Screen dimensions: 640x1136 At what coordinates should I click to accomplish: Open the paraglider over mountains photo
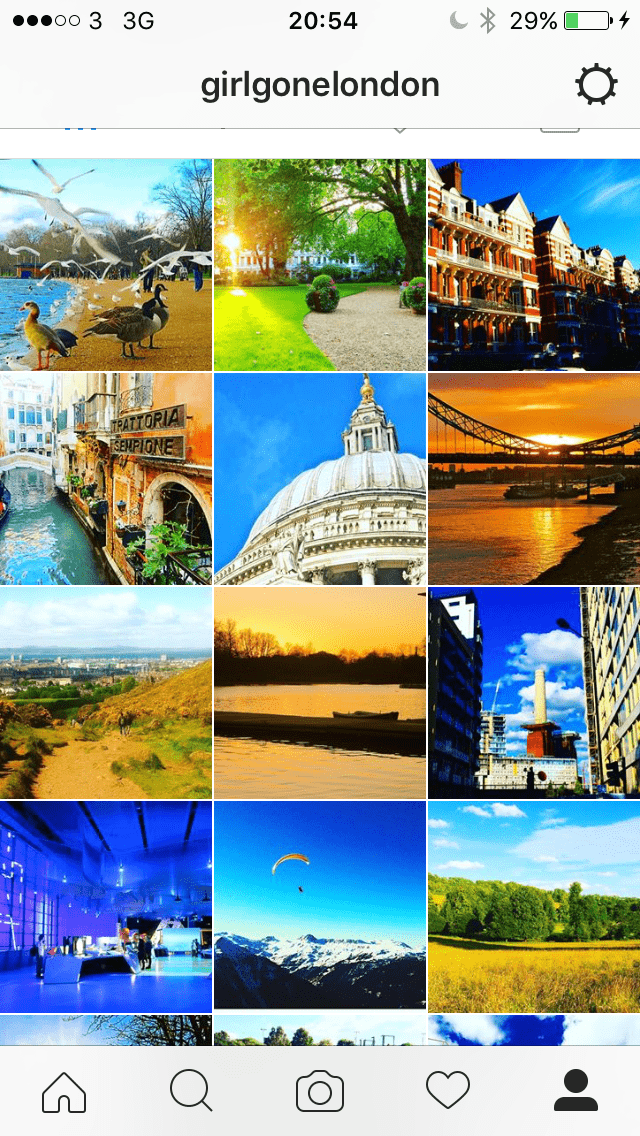coord(320,907)
